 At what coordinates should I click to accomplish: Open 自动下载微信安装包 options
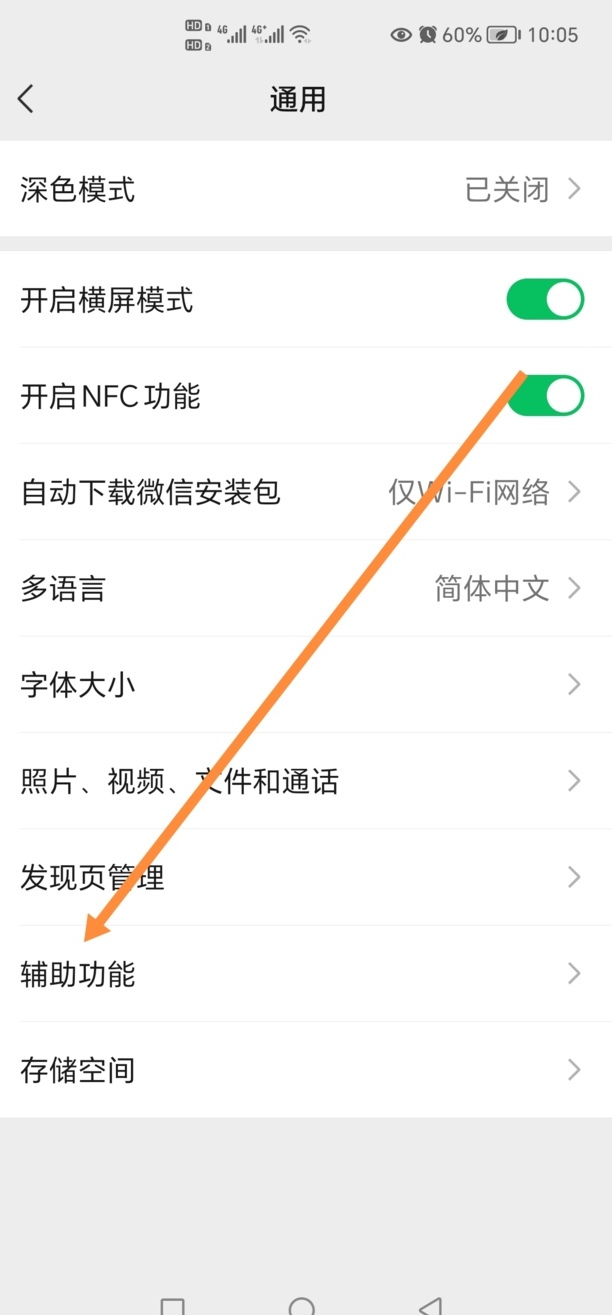[x=300, y=492]
